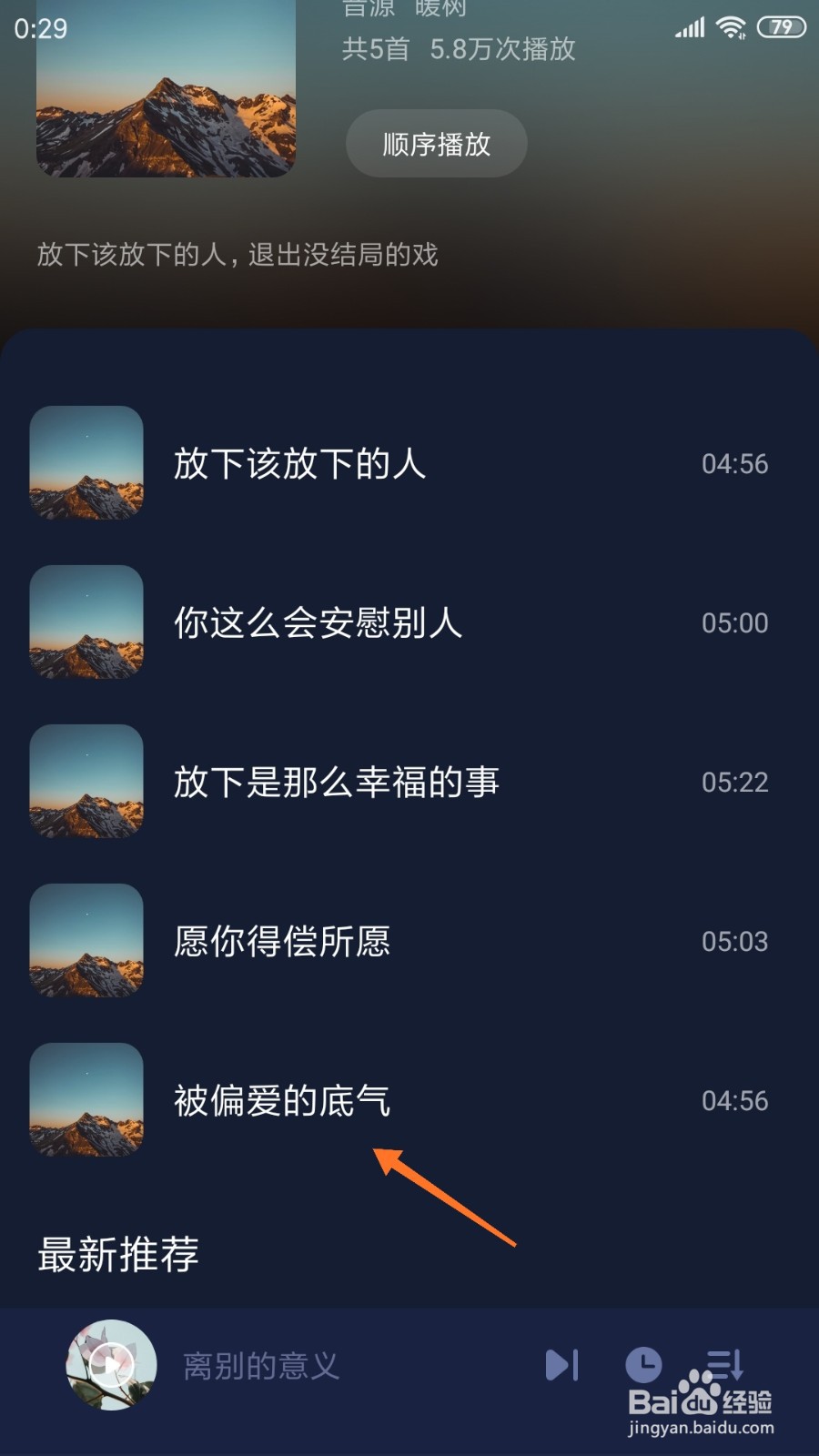The width and height of the screenshot is (819, 1456).
Task: Select the track 愿你得偿所愿
Action: coord(282,942)
